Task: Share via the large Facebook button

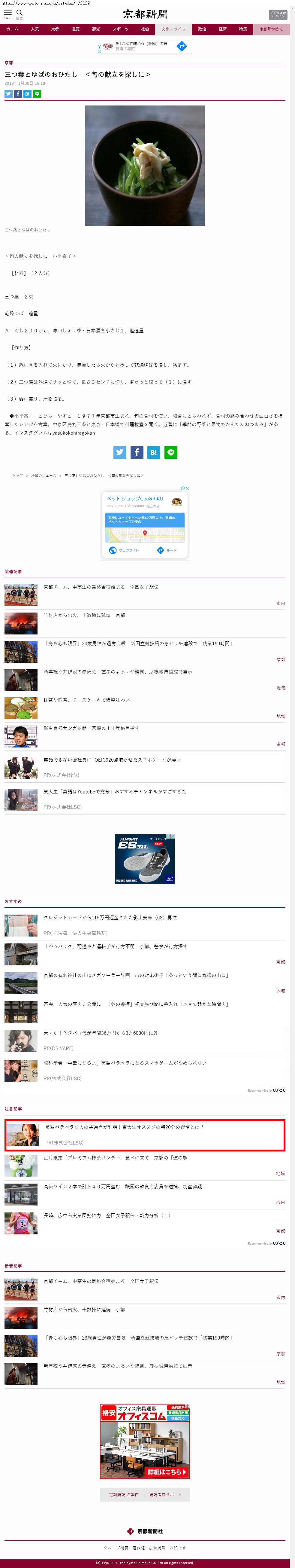Action: click(x=137, y=452)
